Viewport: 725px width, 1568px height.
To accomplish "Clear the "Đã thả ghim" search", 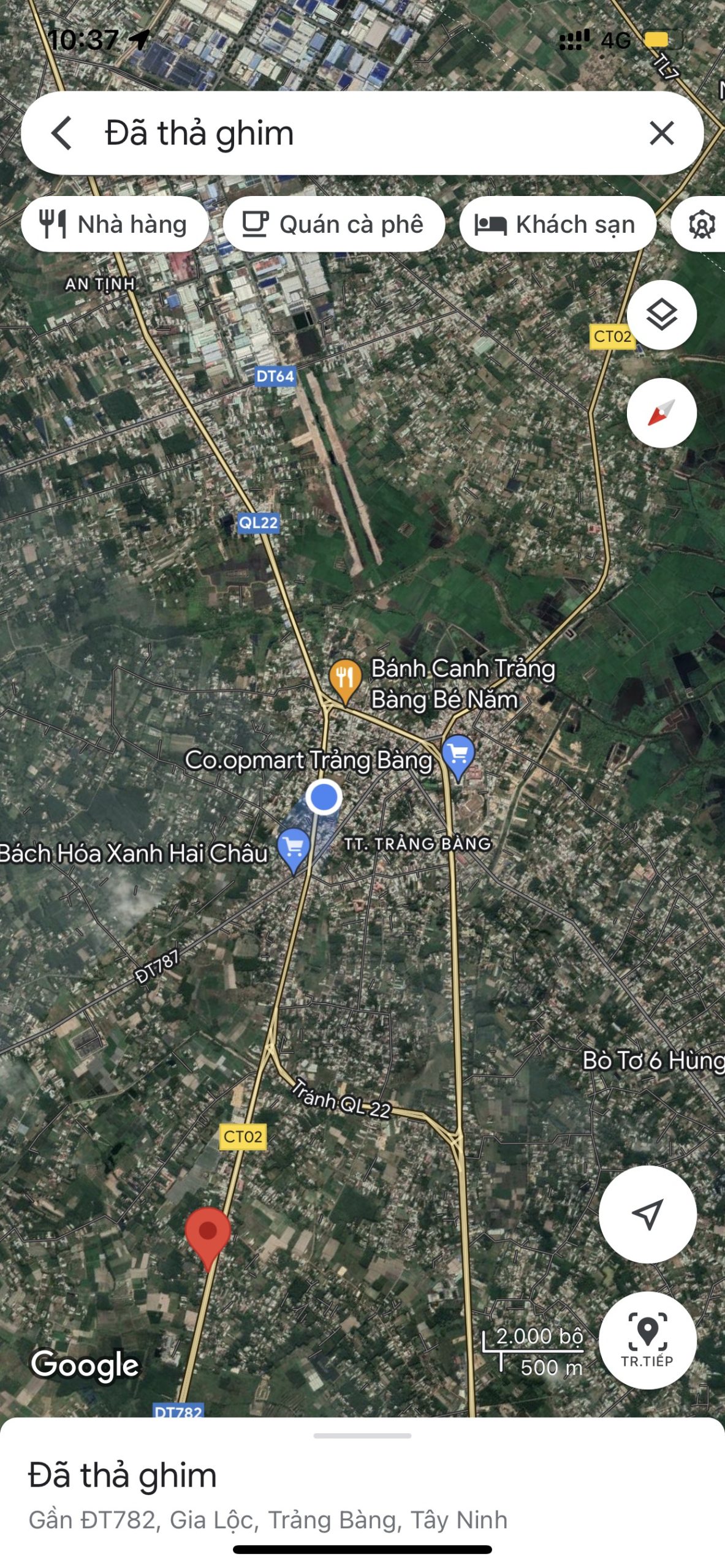I will pos(661,133).
